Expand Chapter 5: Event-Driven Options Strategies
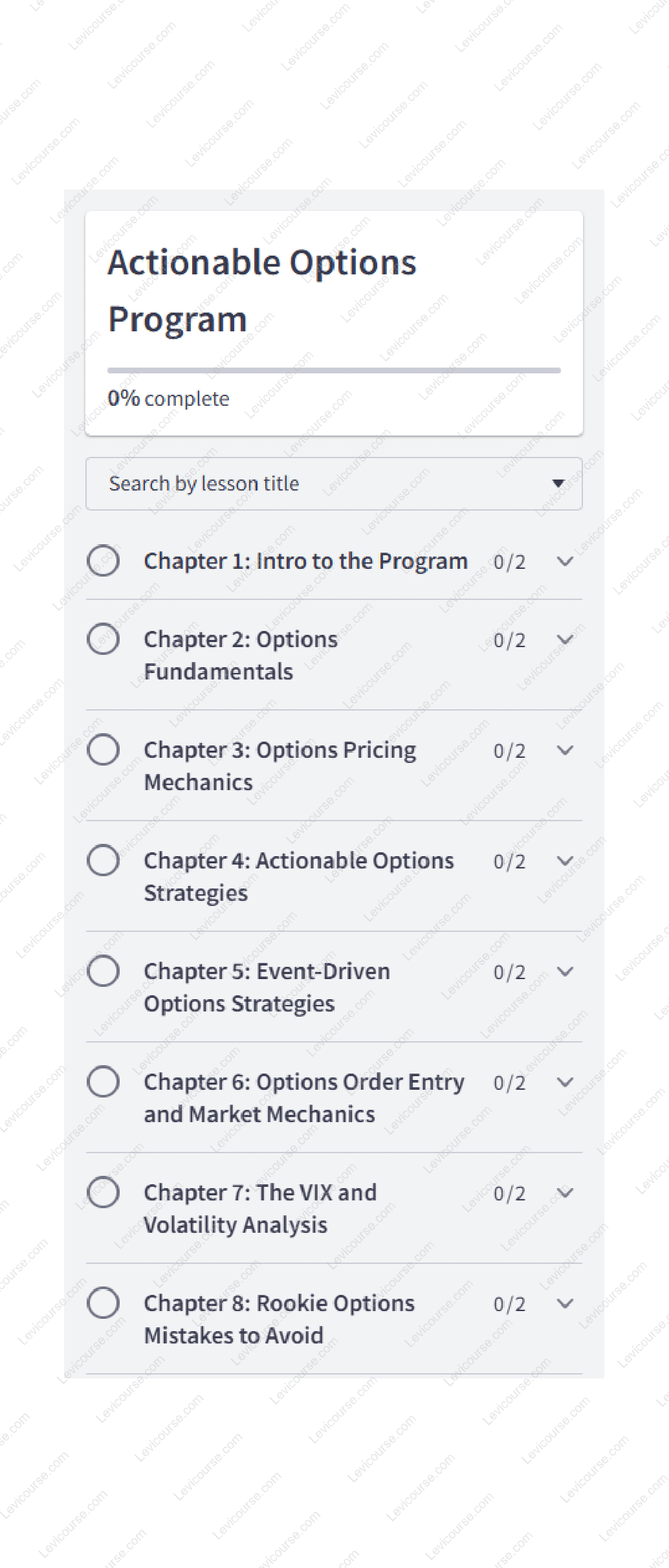 (565, 971)
